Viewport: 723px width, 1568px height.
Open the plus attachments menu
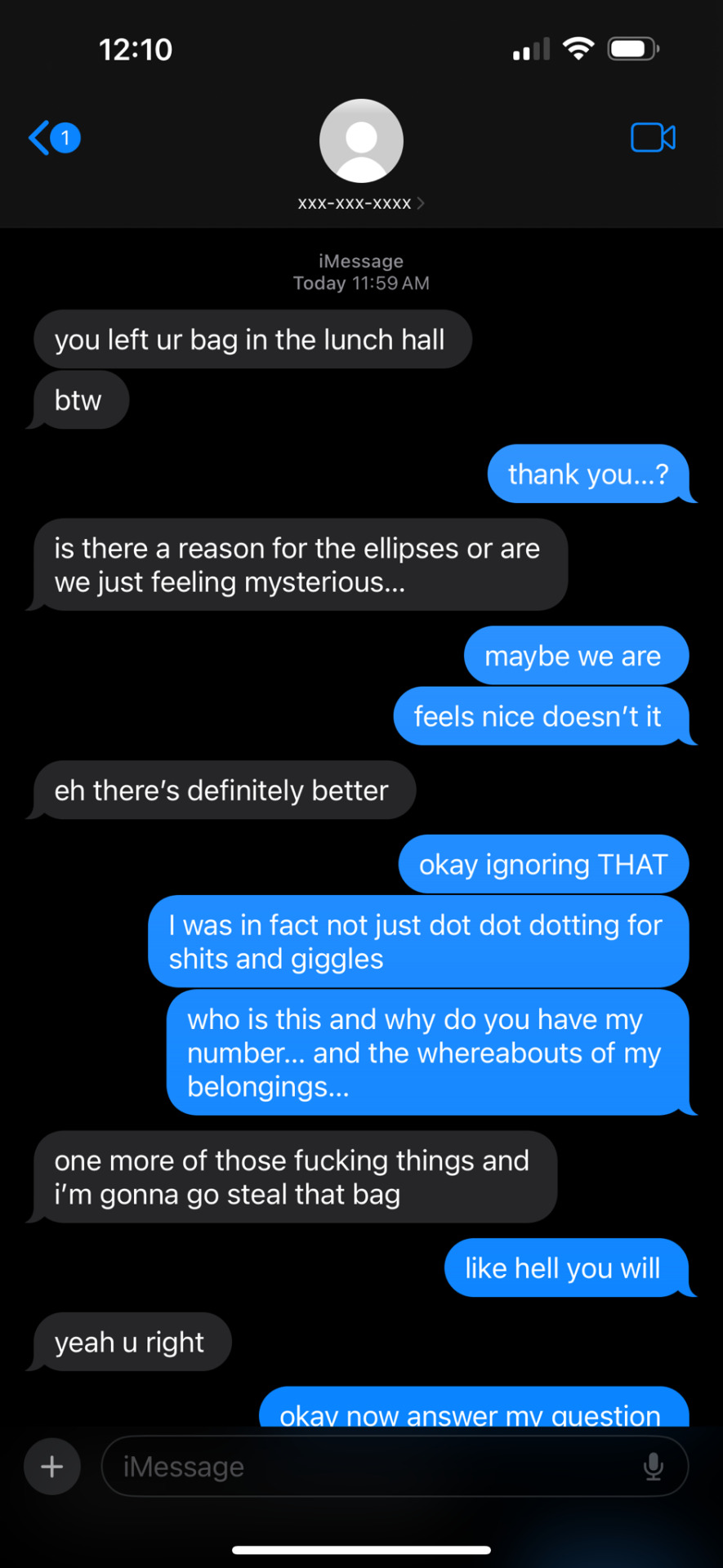pos(52,1467)
